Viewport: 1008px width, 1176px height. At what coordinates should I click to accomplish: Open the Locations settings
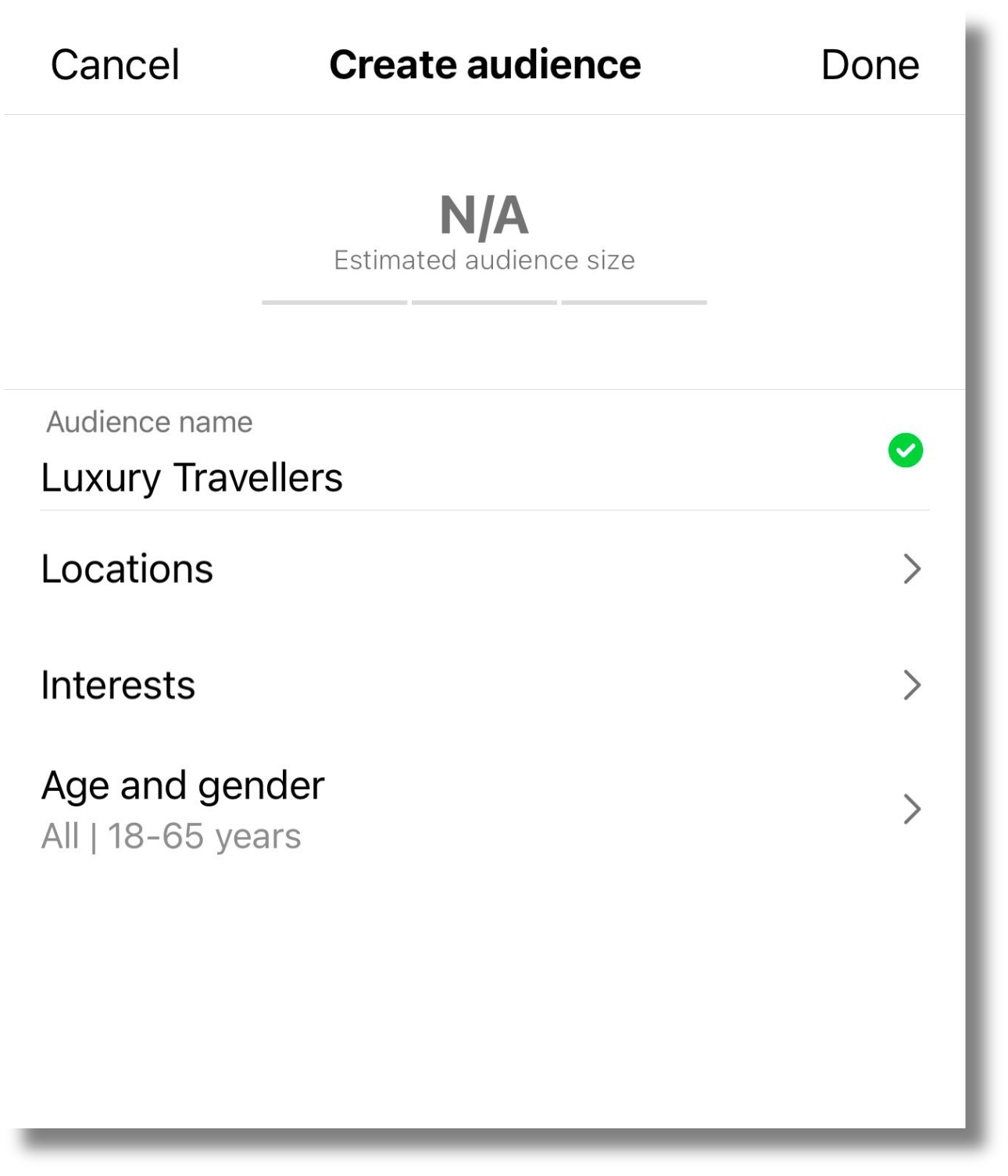click(x=481, y=569)
